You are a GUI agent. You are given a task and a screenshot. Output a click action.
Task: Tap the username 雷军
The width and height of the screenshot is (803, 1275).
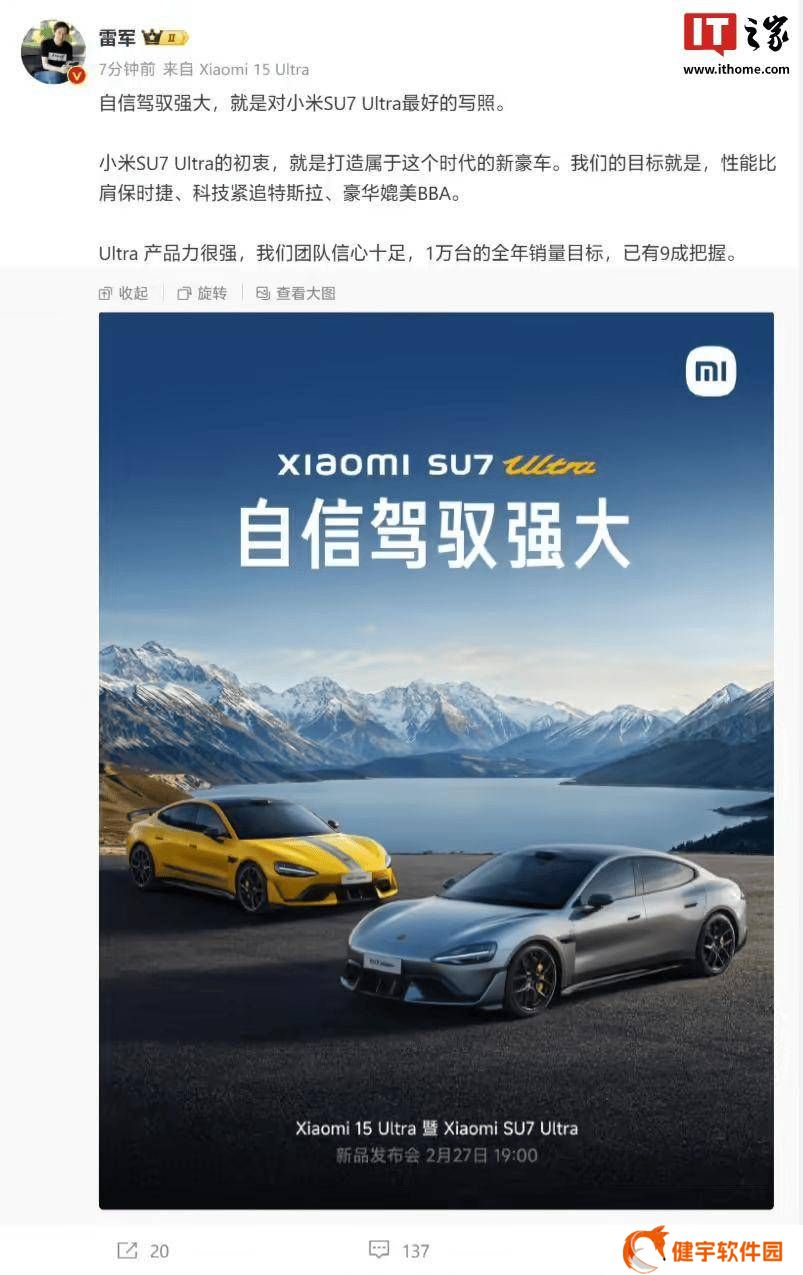(118, 38)
